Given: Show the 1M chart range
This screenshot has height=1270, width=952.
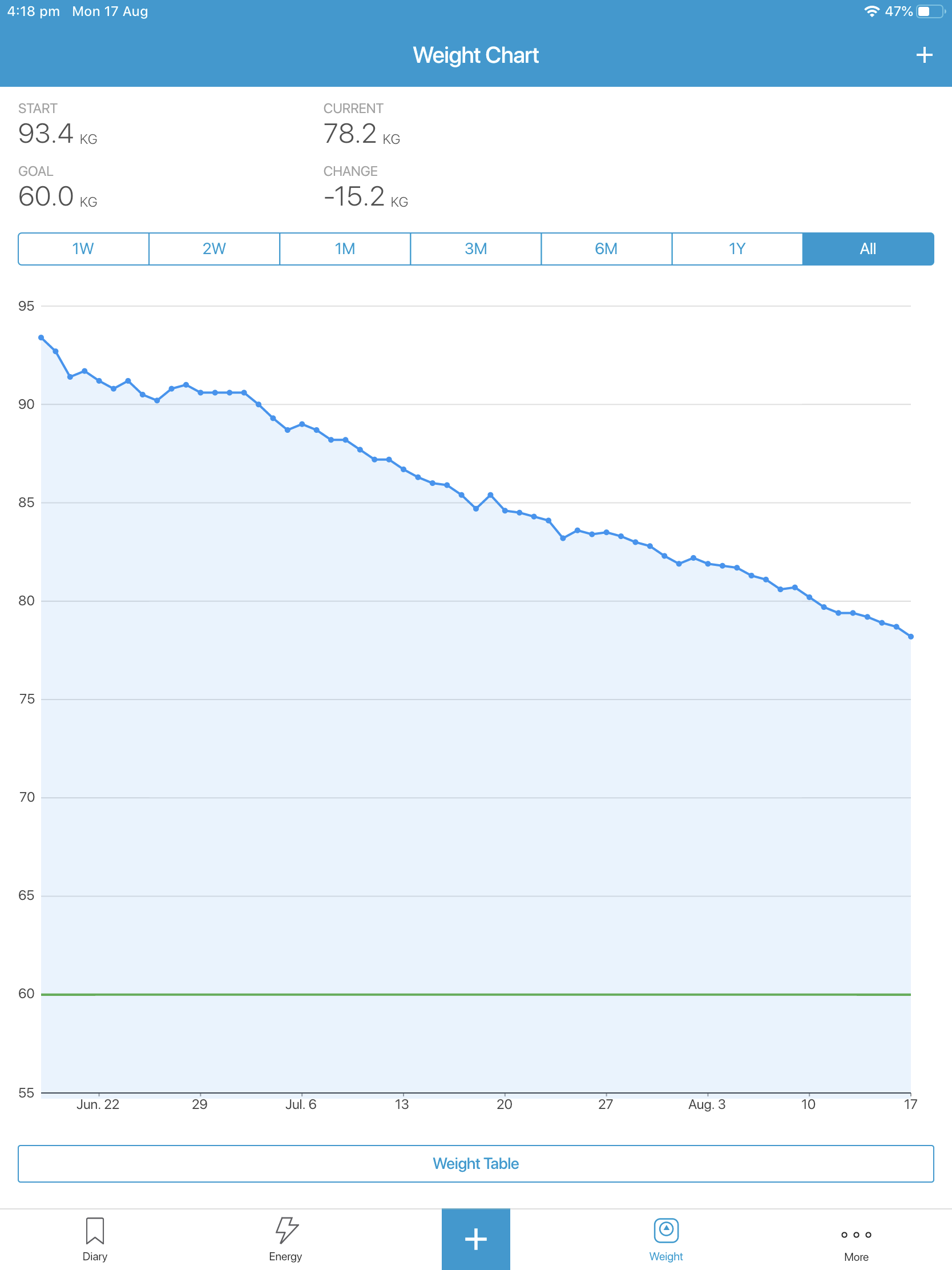Looking at the screenshot, I should (x=345, y=248).
